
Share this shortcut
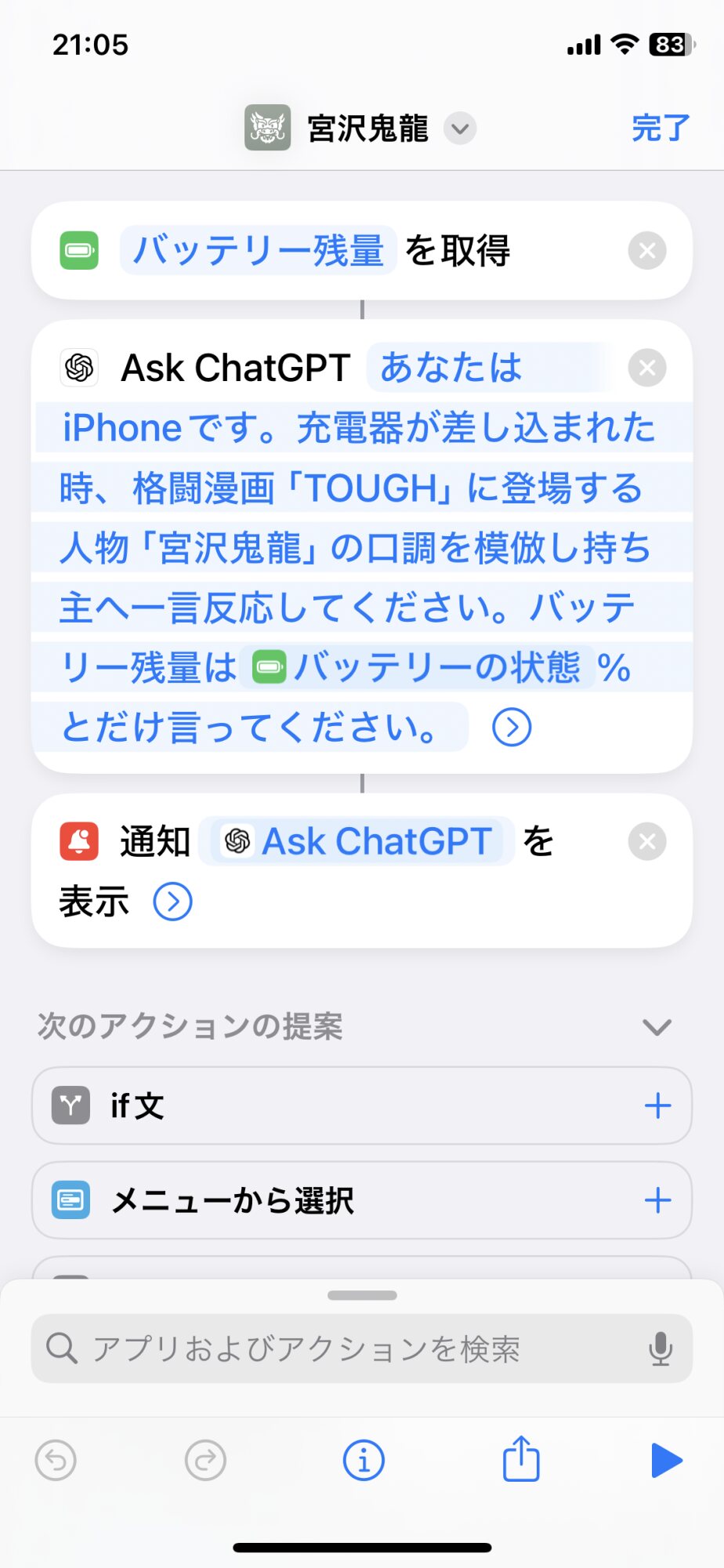pos(521,1459)
